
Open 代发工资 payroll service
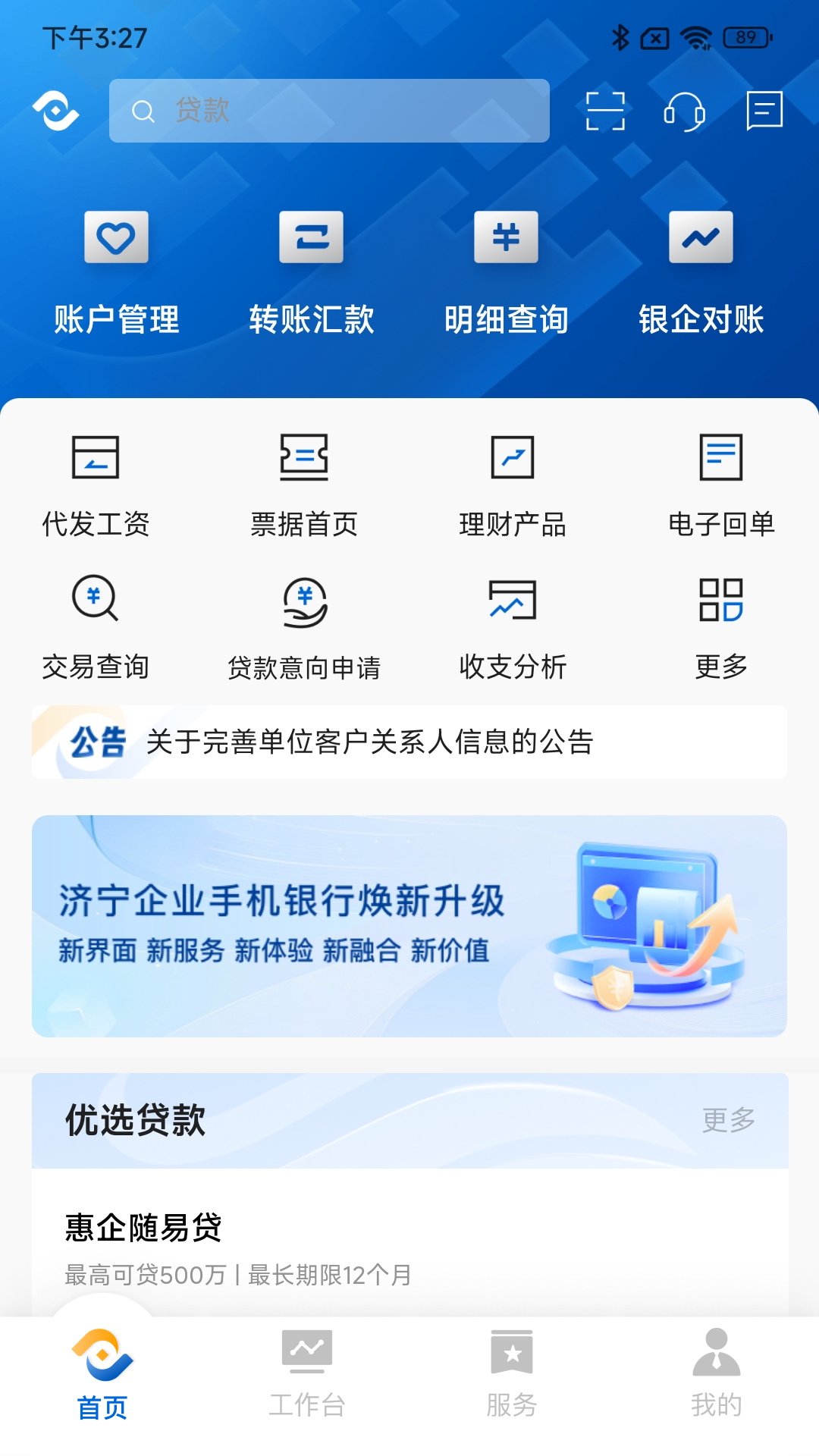[96, 483]
